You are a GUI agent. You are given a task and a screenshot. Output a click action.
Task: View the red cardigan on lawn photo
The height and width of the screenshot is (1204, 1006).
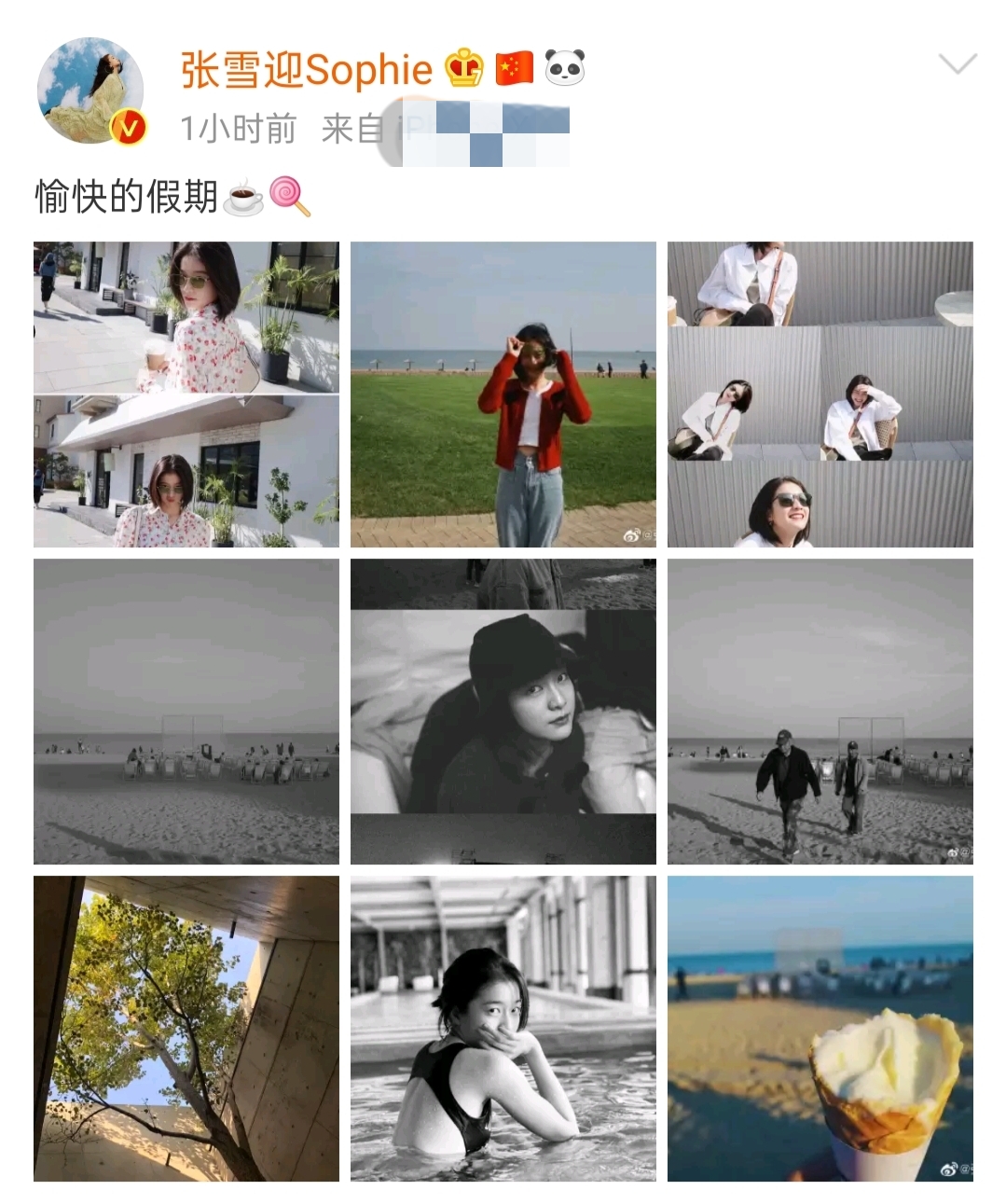point(503,394)
